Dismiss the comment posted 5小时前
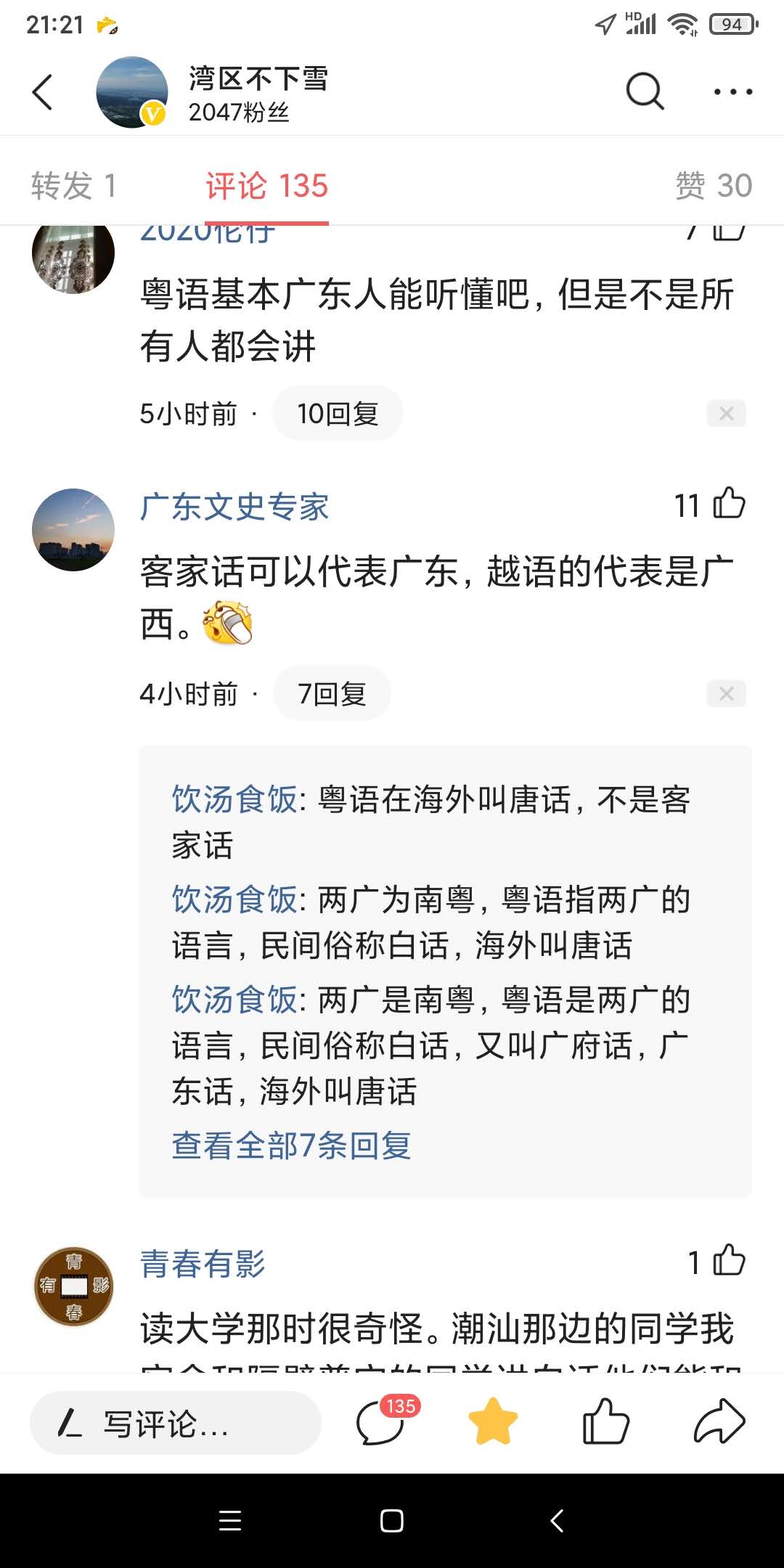Viewport: 784px width, 1568px height. click(x=726, y=414)
